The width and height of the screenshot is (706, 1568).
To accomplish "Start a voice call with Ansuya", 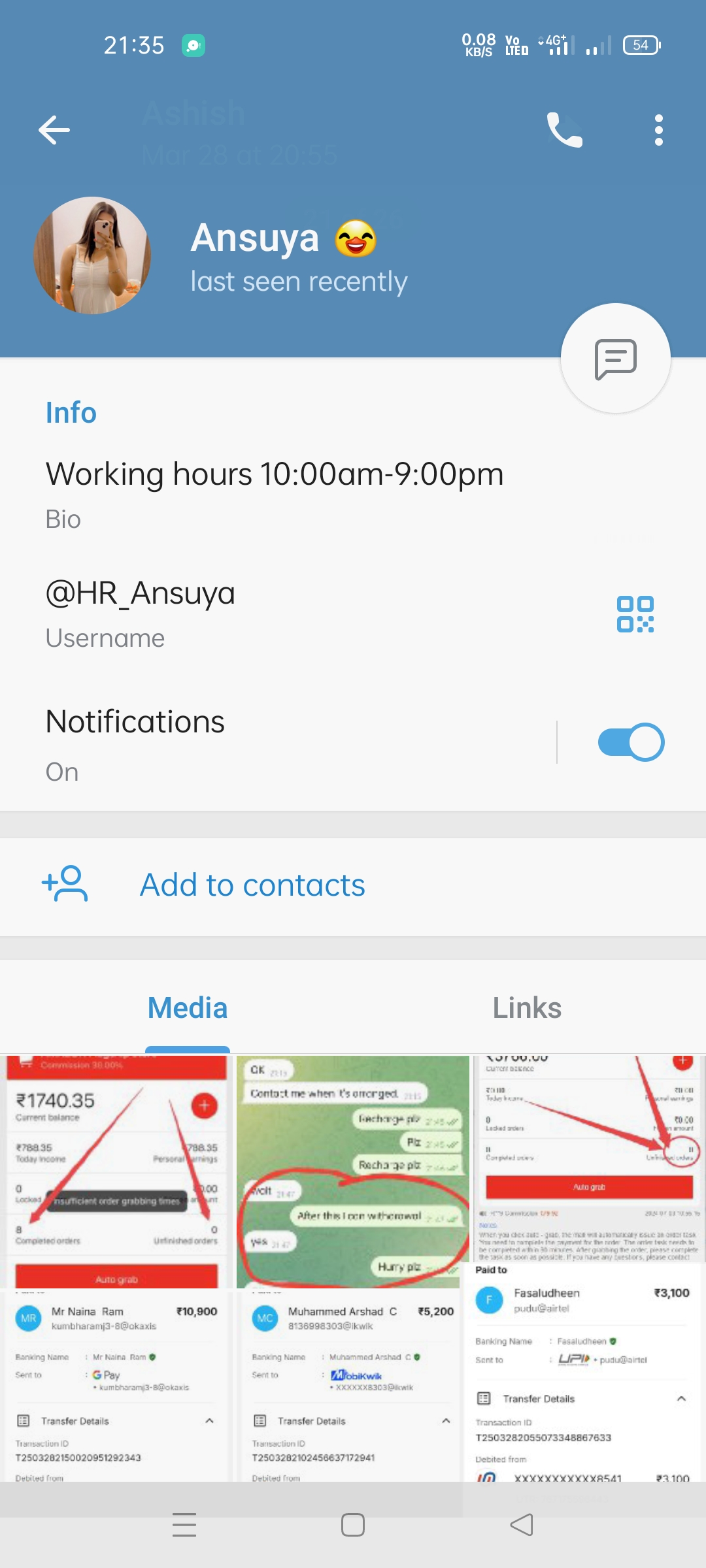I will (564, 130).
